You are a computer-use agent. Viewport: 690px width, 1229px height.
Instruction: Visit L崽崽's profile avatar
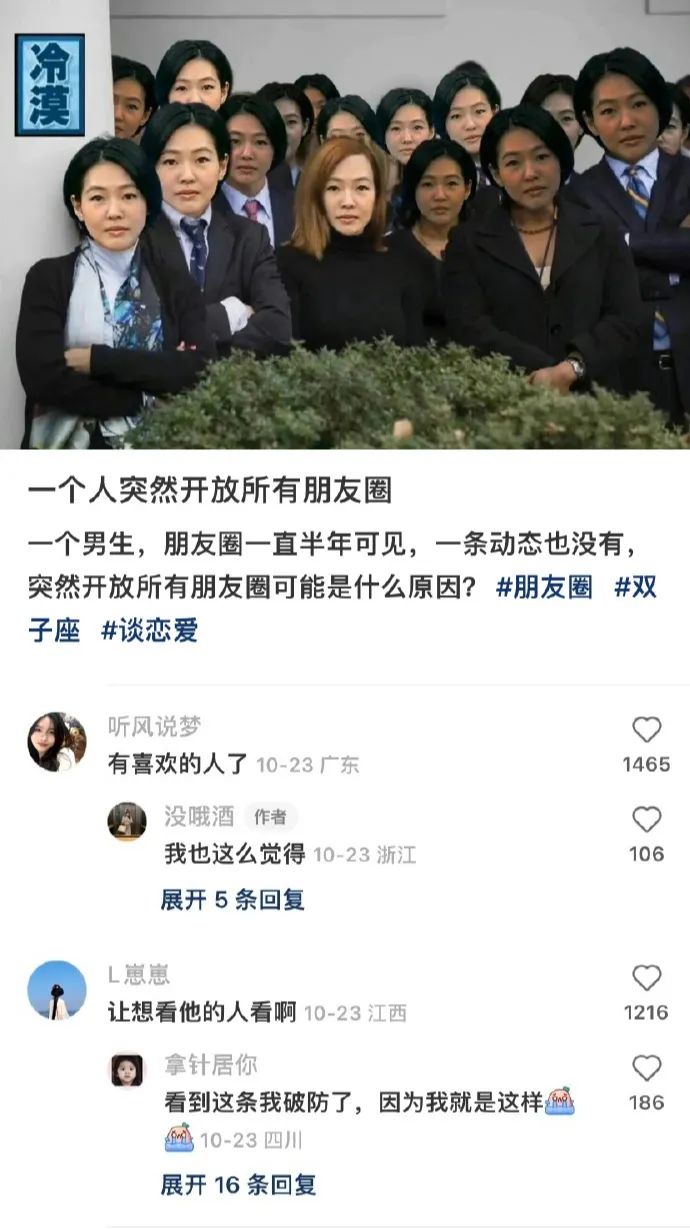pos(57,990)
